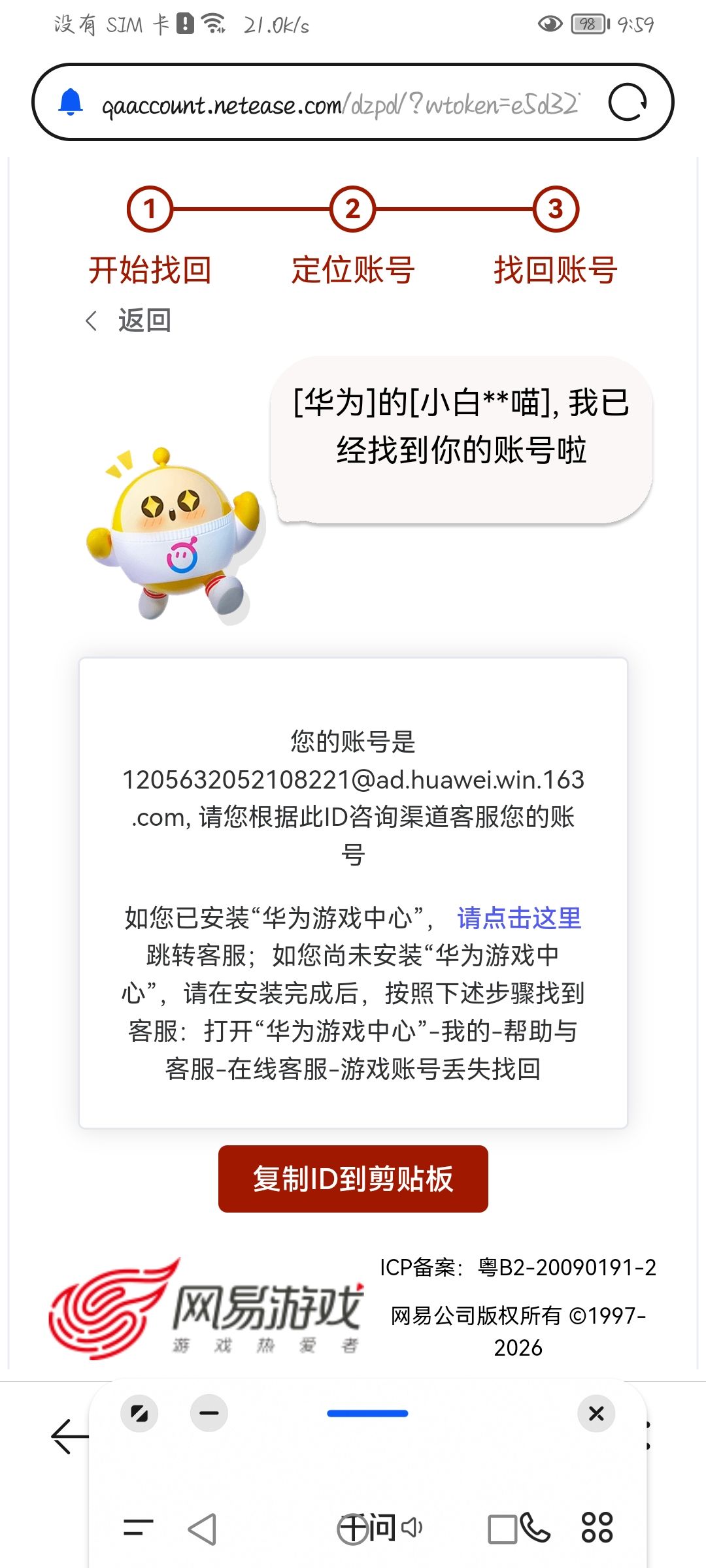Open the four-circle apps grid icon

pos(597,1527)
